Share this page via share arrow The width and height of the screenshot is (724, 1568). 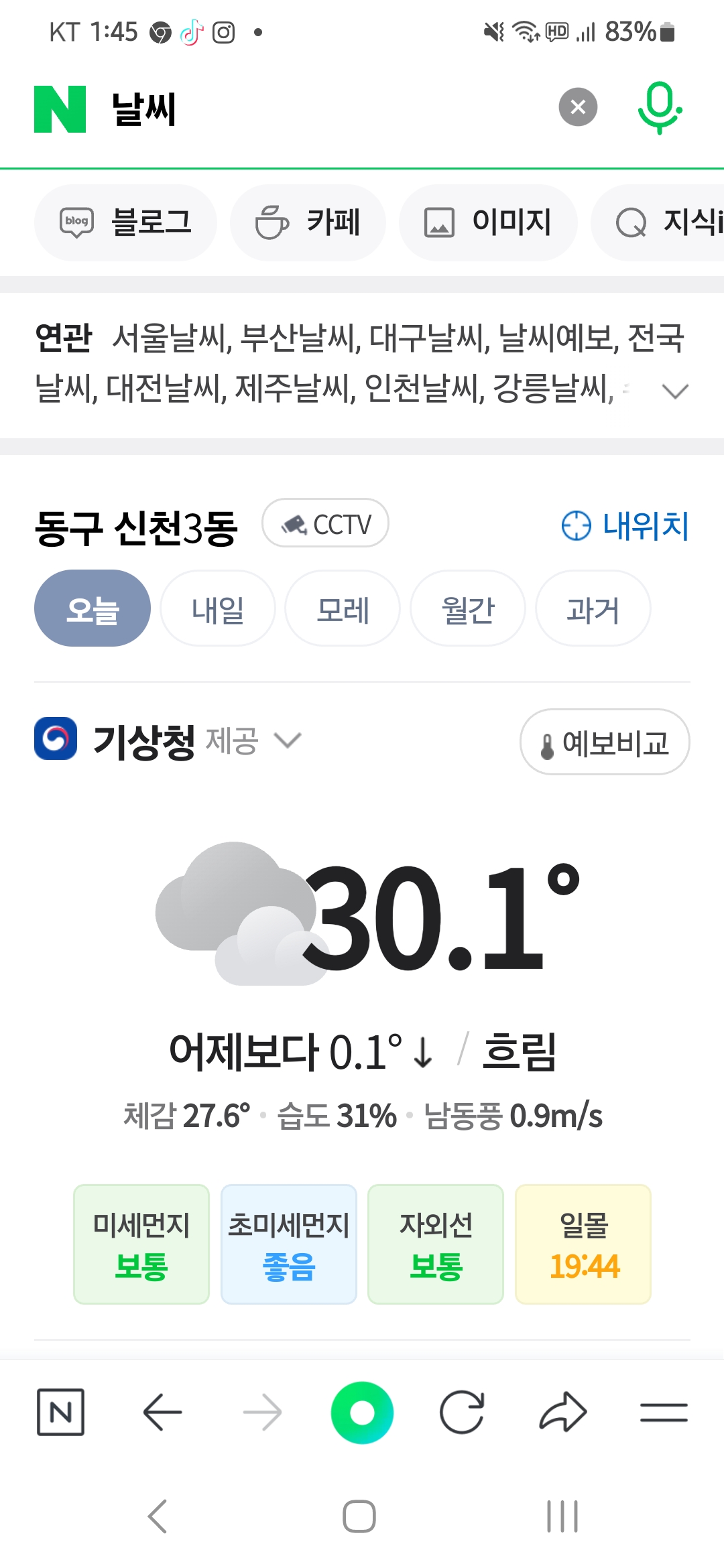pyautogui.click(x=563, y=1413)
